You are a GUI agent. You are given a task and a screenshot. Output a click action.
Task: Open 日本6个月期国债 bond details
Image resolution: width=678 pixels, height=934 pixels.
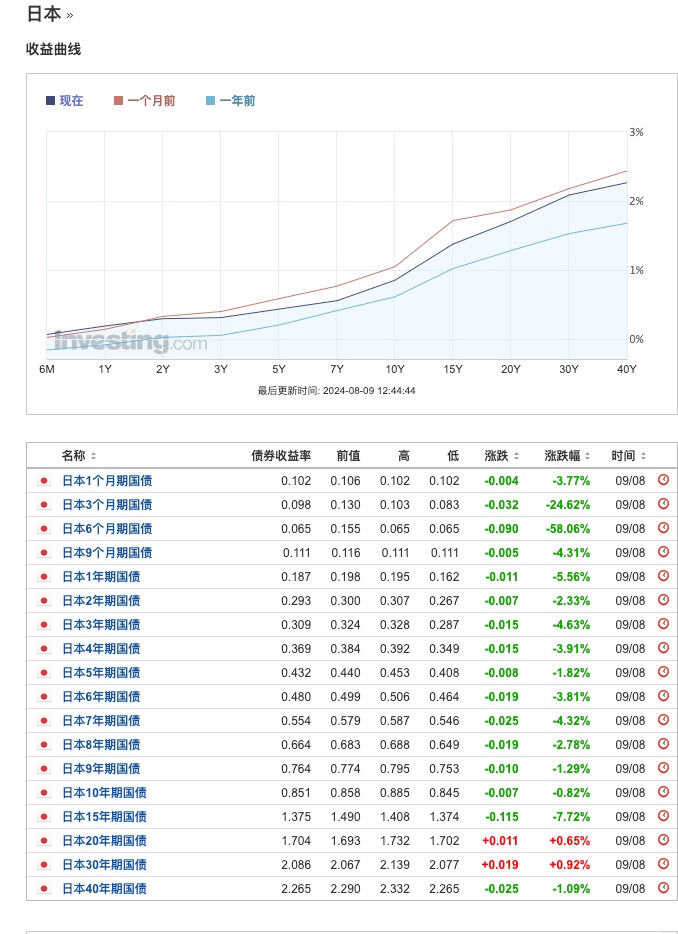pos(107,529)
